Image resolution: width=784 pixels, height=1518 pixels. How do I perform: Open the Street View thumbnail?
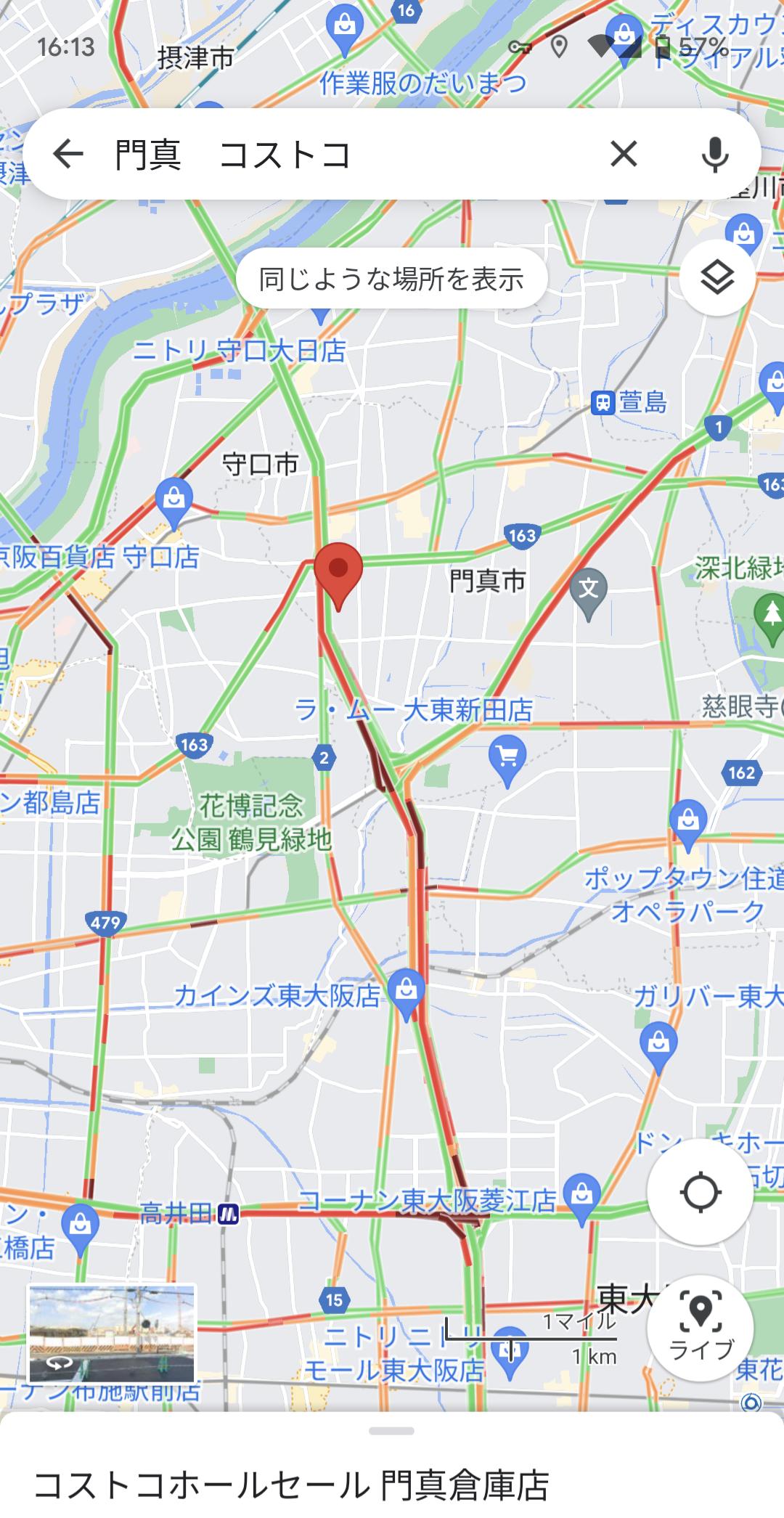pos(112,1334)
